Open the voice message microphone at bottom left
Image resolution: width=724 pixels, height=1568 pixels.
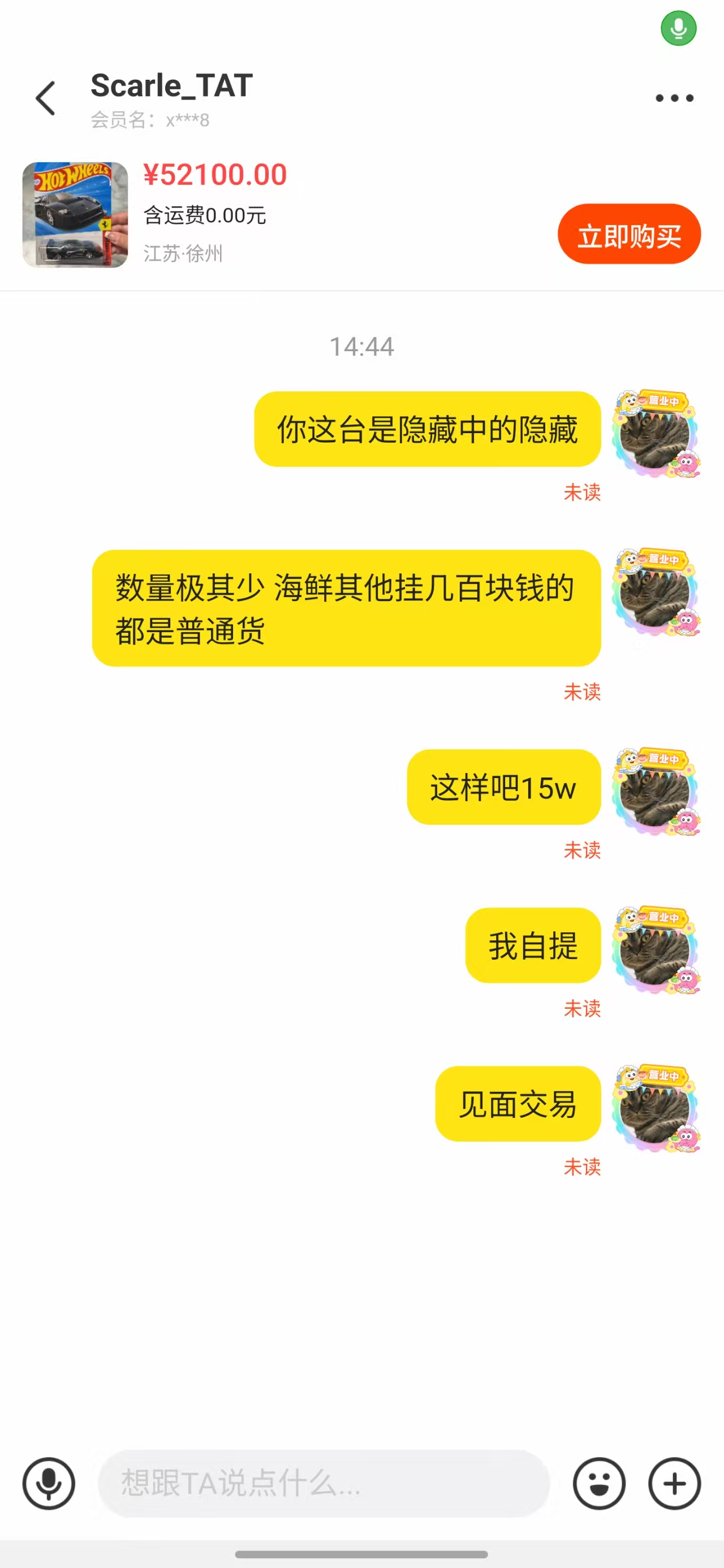tap(48, 1484)
